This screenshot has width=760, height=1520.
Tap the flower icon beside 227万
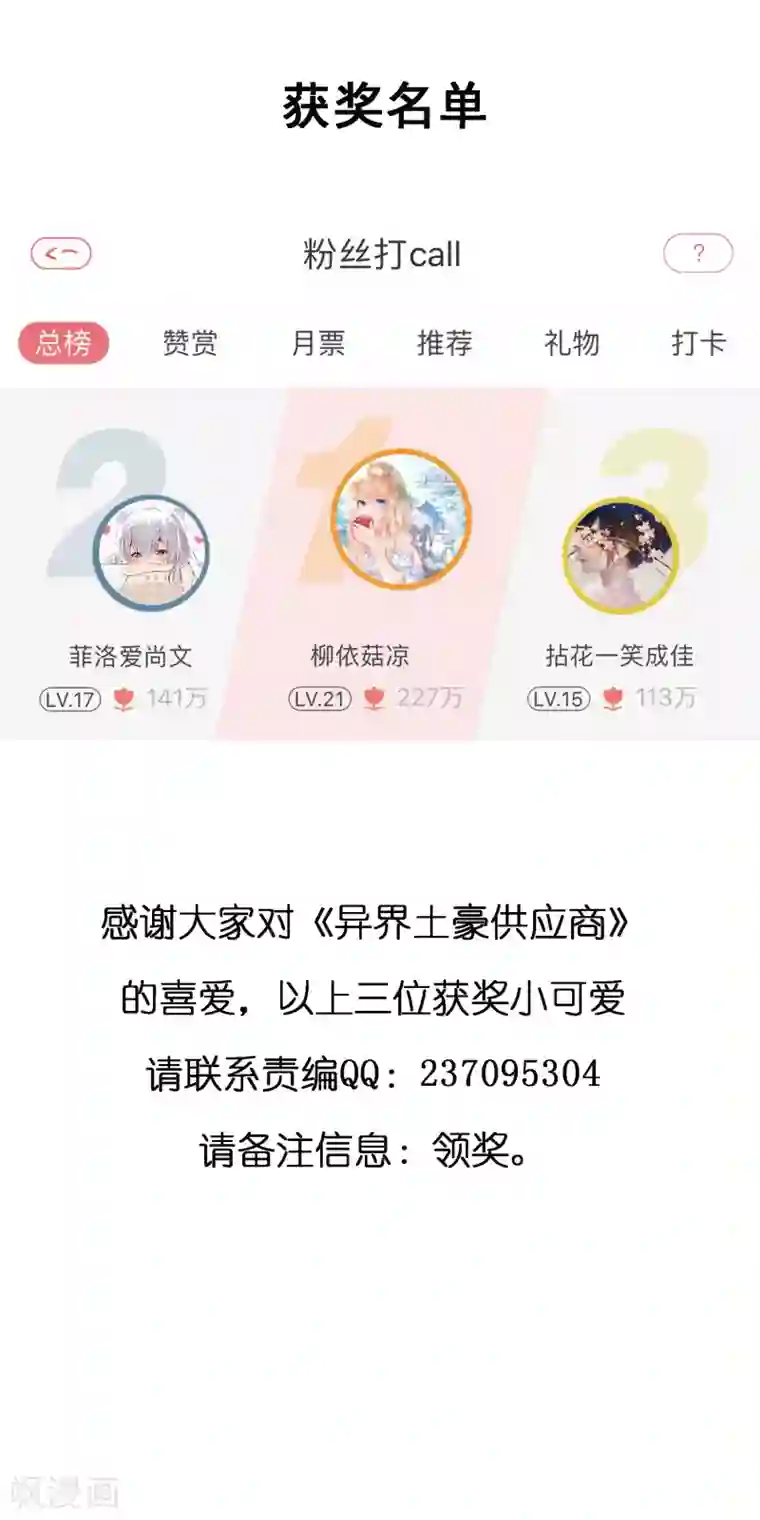375,699
